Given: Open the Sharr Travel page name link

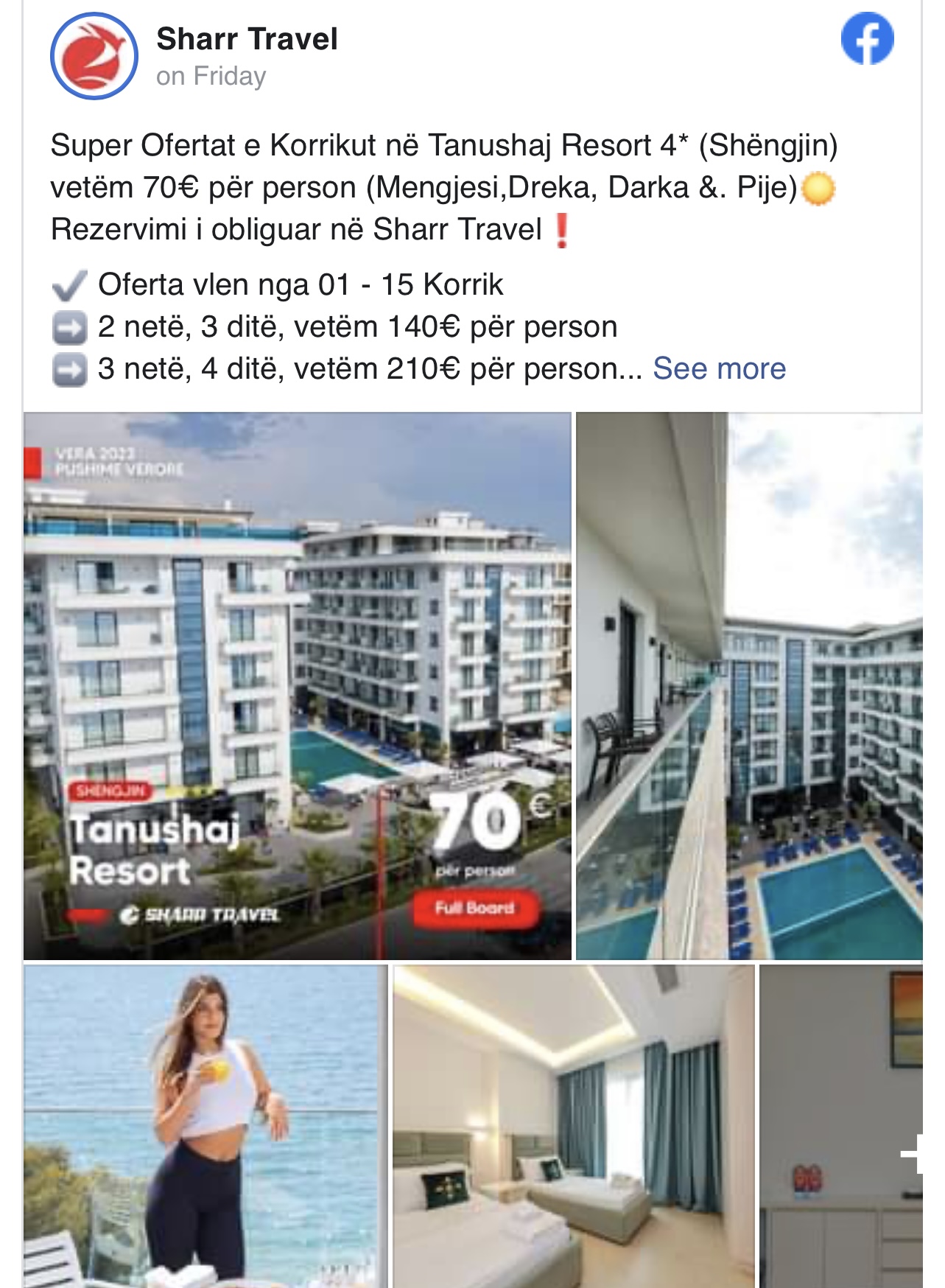Looking at the screenshot, I should pos(247,38).
